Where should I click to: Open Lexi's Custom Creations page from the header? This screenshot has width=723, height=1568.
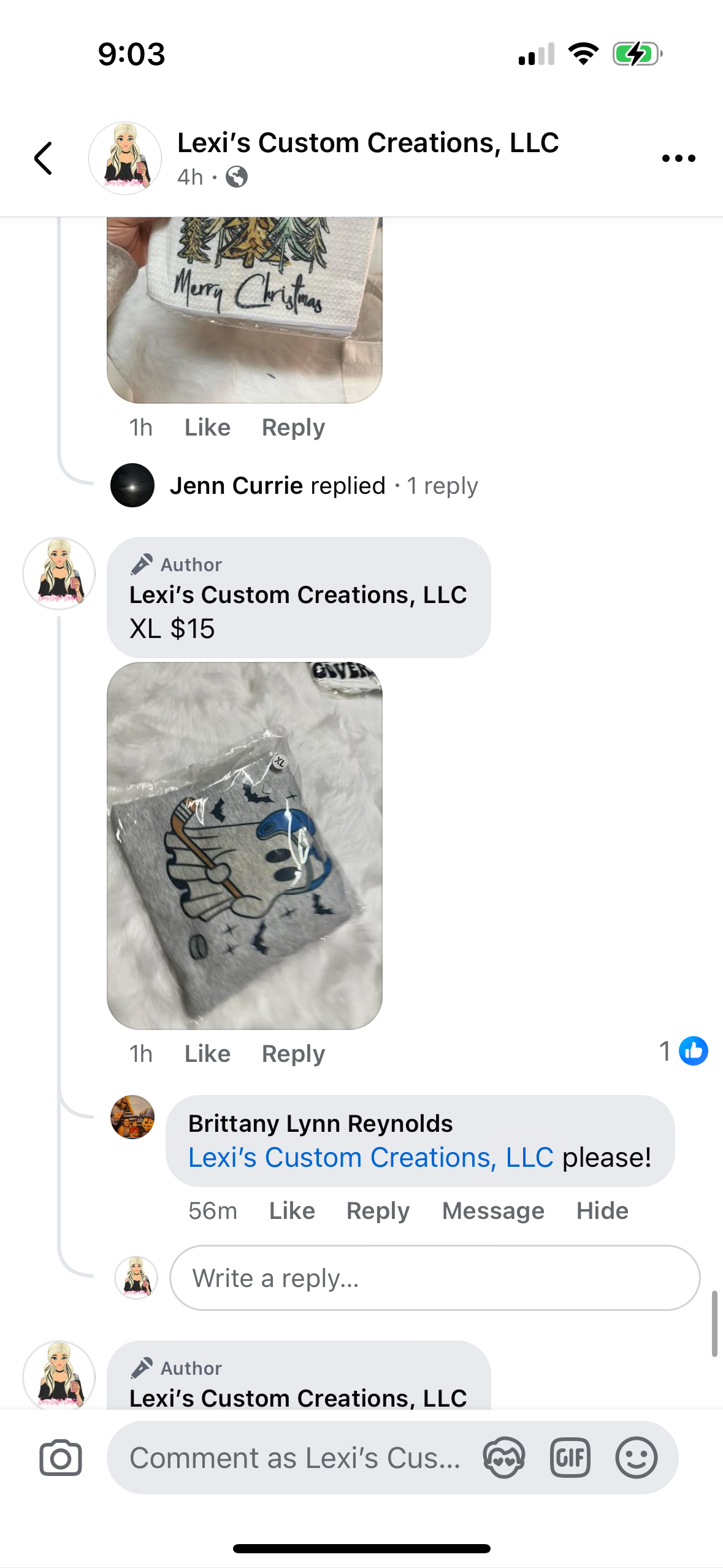367,143
